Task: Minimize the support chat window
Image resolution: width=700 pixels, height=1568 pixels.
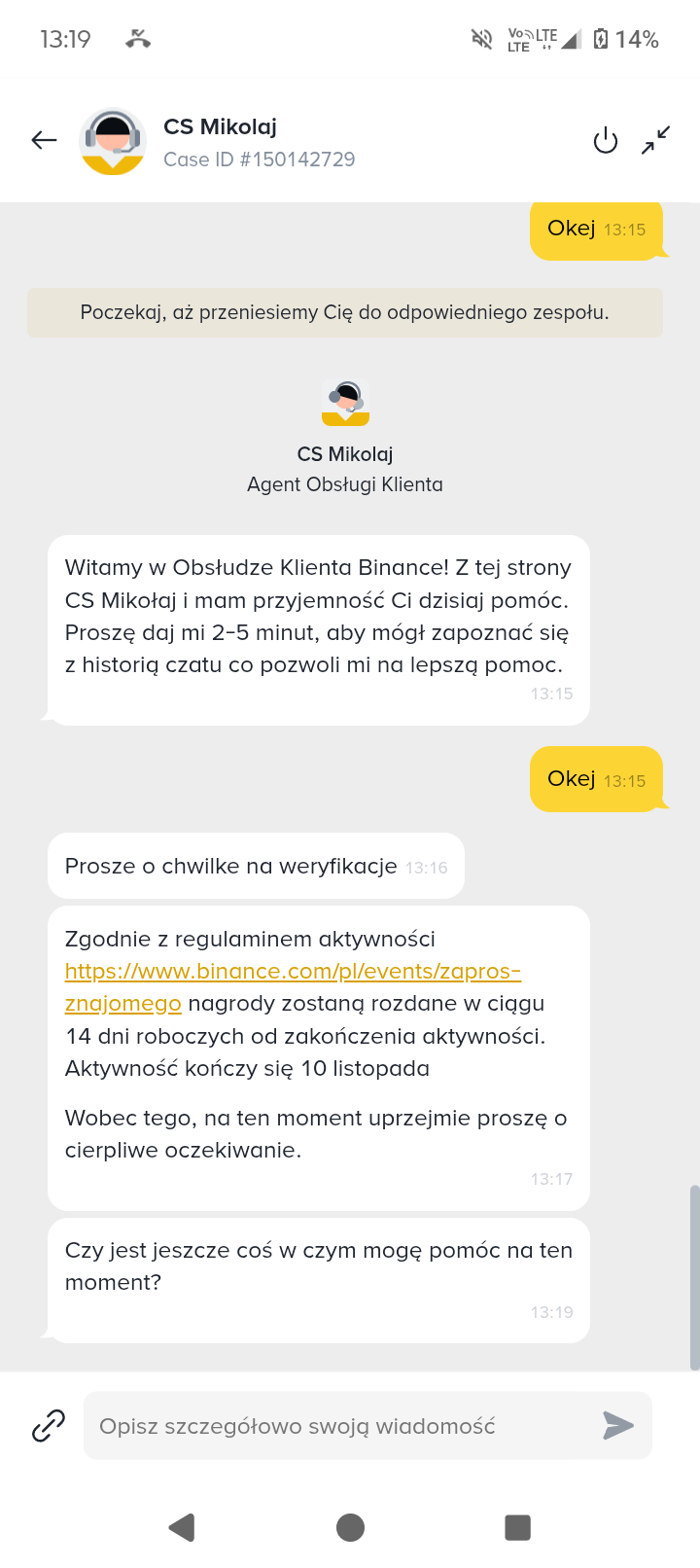Action: 656,141
